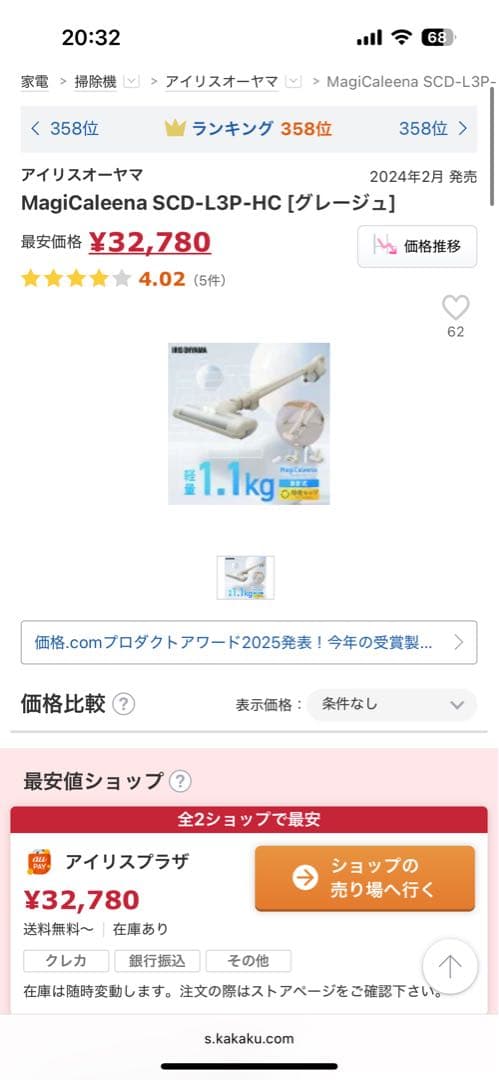Image resolution: width=499 pixels, height=1080 pixels.
Task: Go to next ranked product on right
Action: pyautogui.click(x=434, y=129)
